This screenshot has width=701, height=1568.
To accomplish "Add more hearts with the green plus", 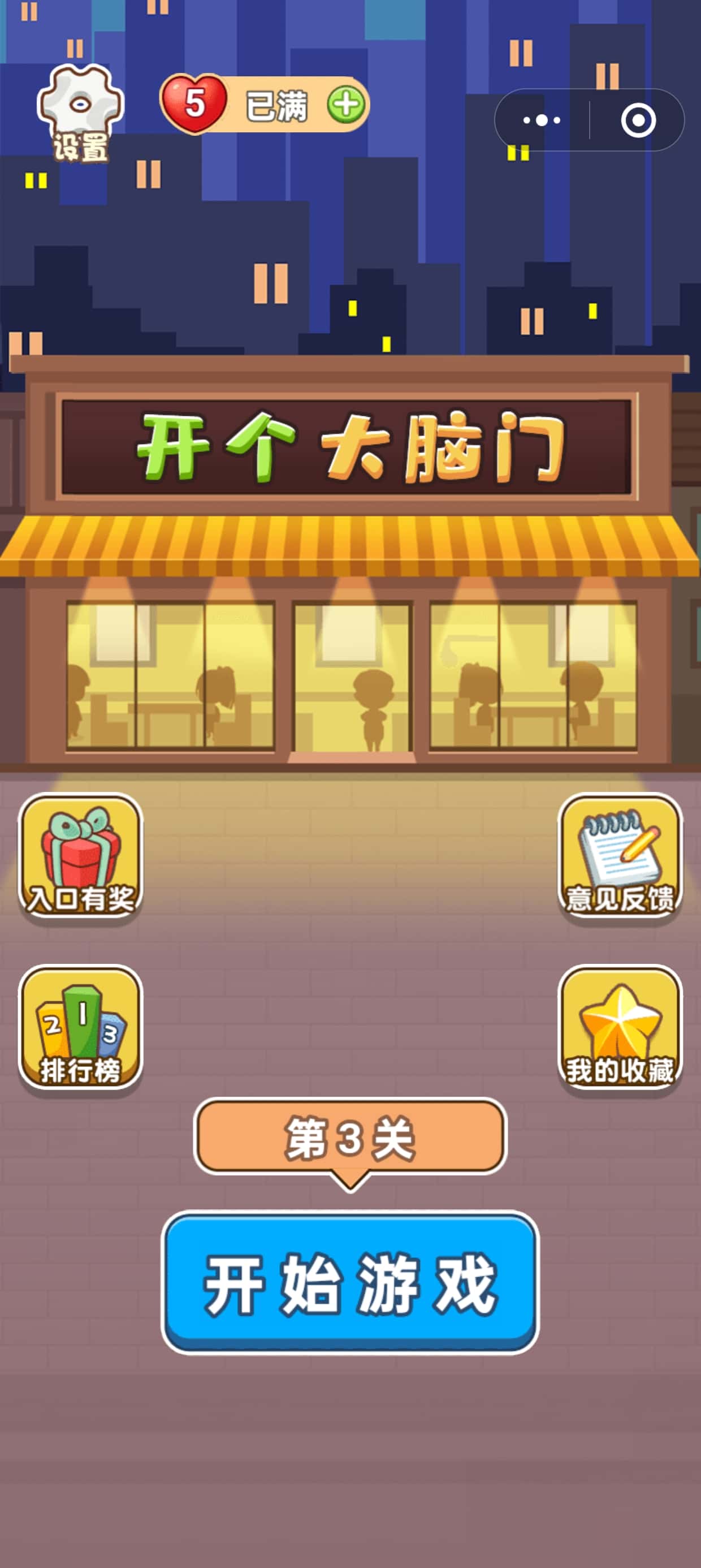I will tap(346, 105).
